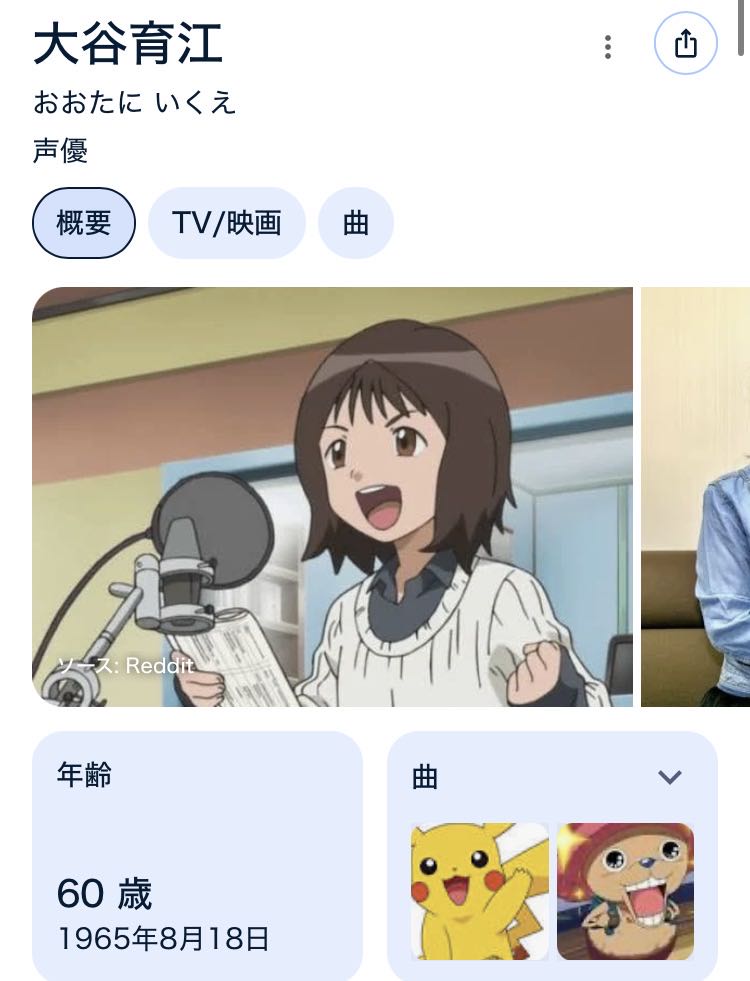Open the anime recording studio image from Reddit
This screenshot has width=750, height=981.
click(x=332, y=497)
